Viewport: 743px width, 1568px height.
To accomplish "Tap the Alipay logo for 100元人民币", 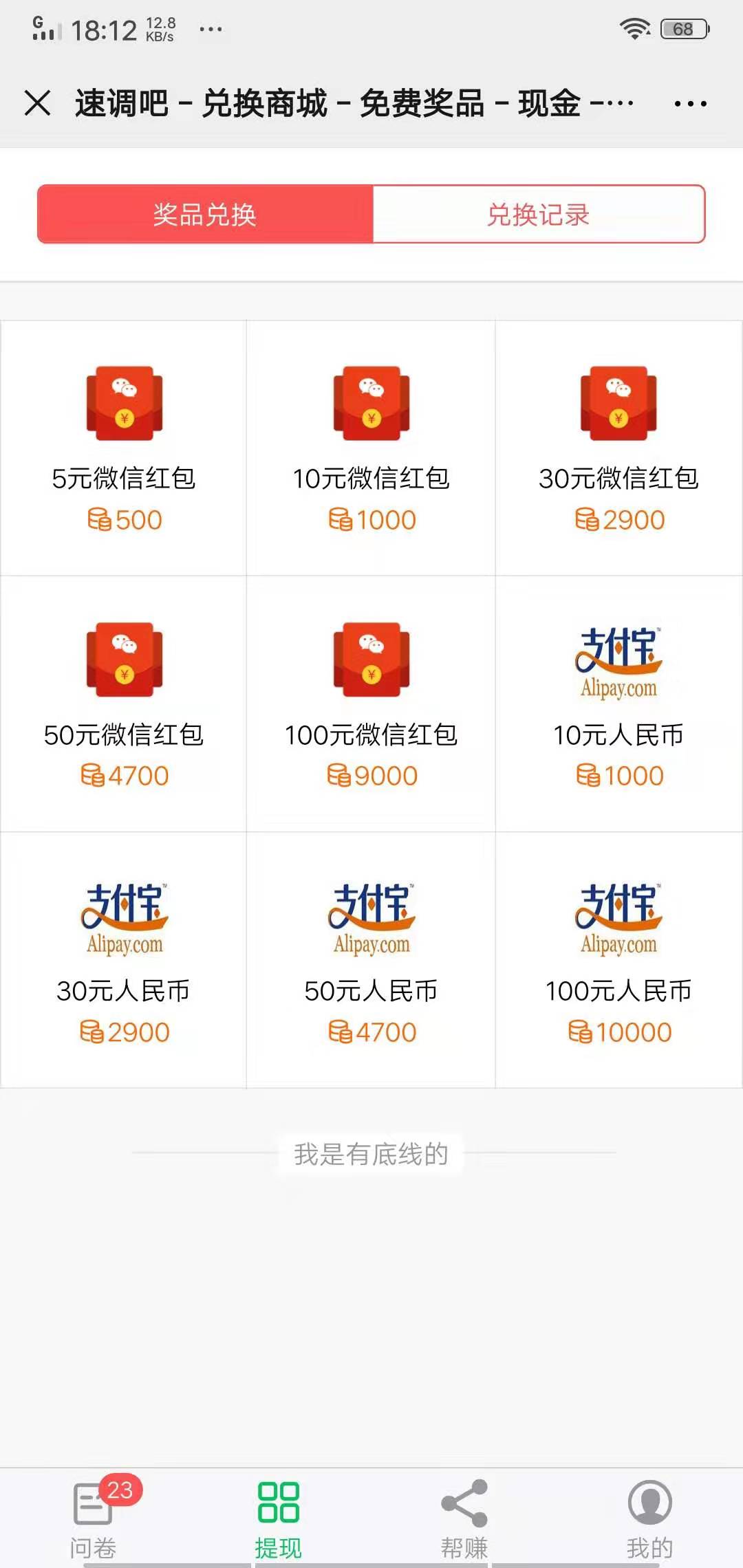I will (x=618, y=915).
